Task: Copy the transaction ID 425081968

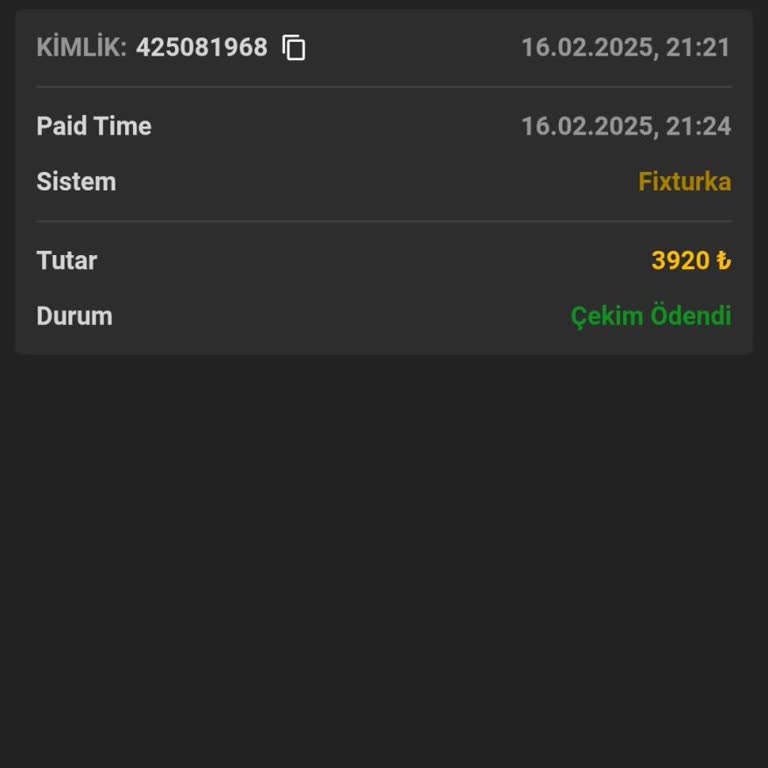Action: tap(294, 47)
